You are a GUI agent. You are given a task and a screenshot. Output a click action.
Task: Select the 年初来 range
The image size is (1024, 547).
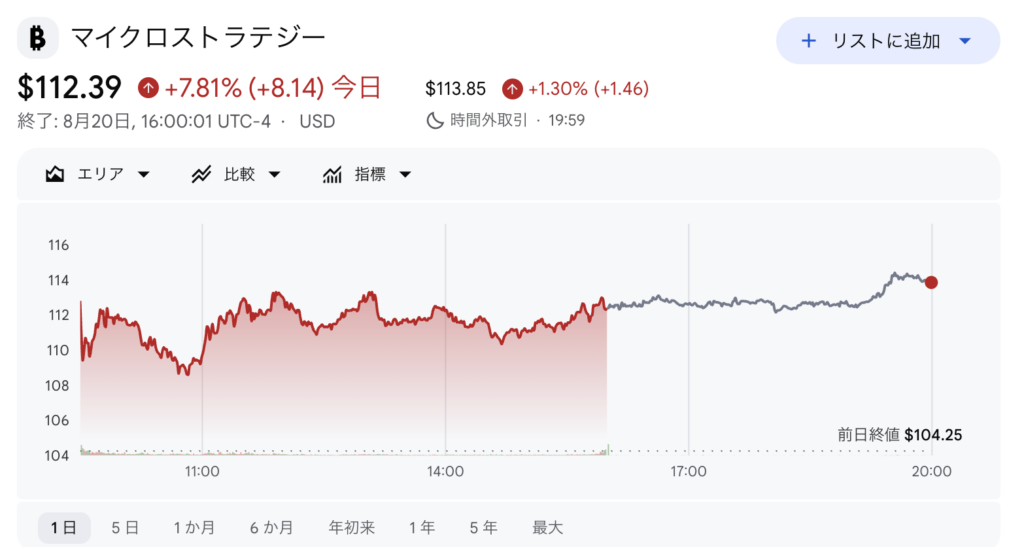tap(351, 527)
